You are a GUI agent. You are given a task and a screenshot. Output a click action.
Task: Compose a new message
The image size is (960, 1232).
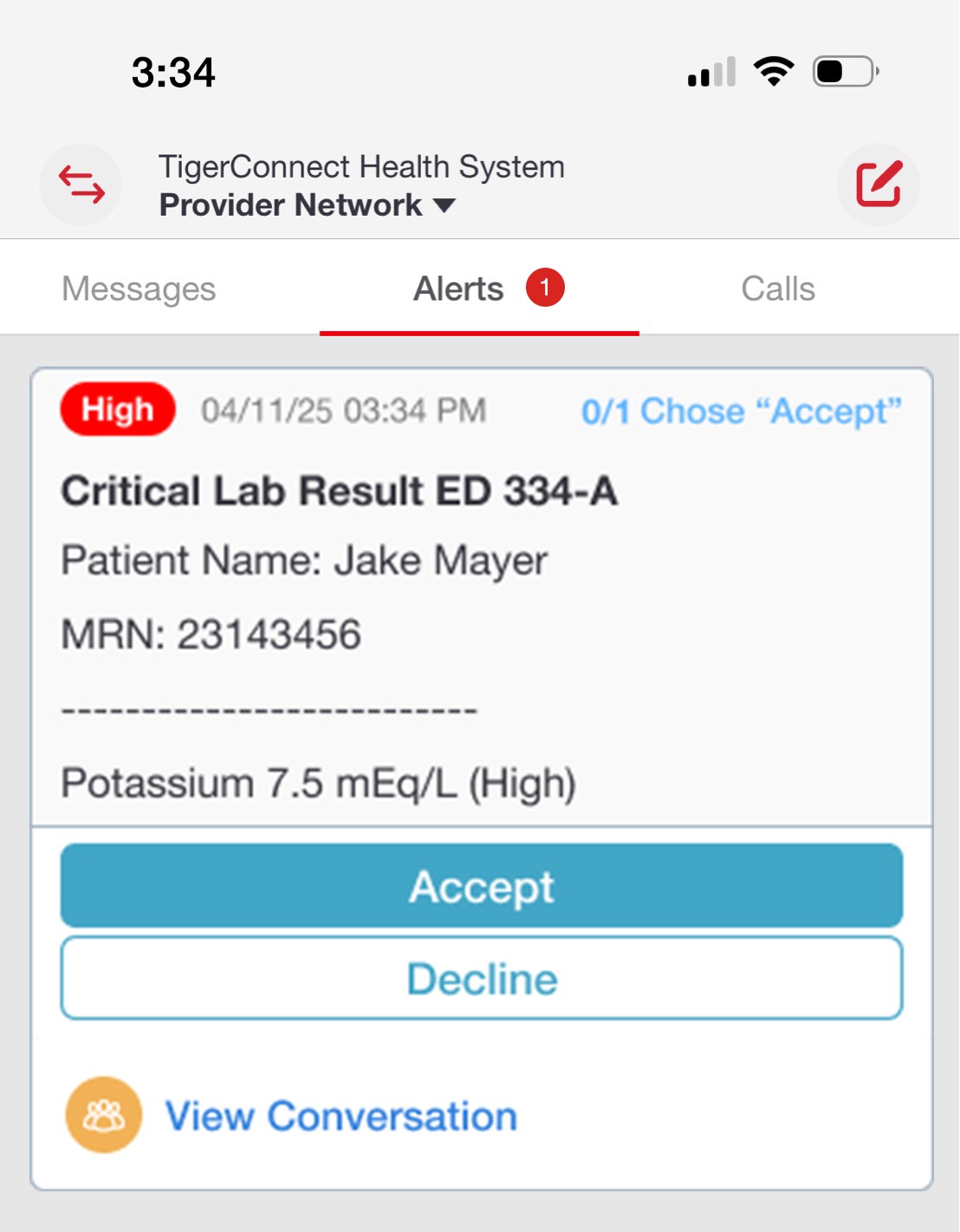click(879, 185)
